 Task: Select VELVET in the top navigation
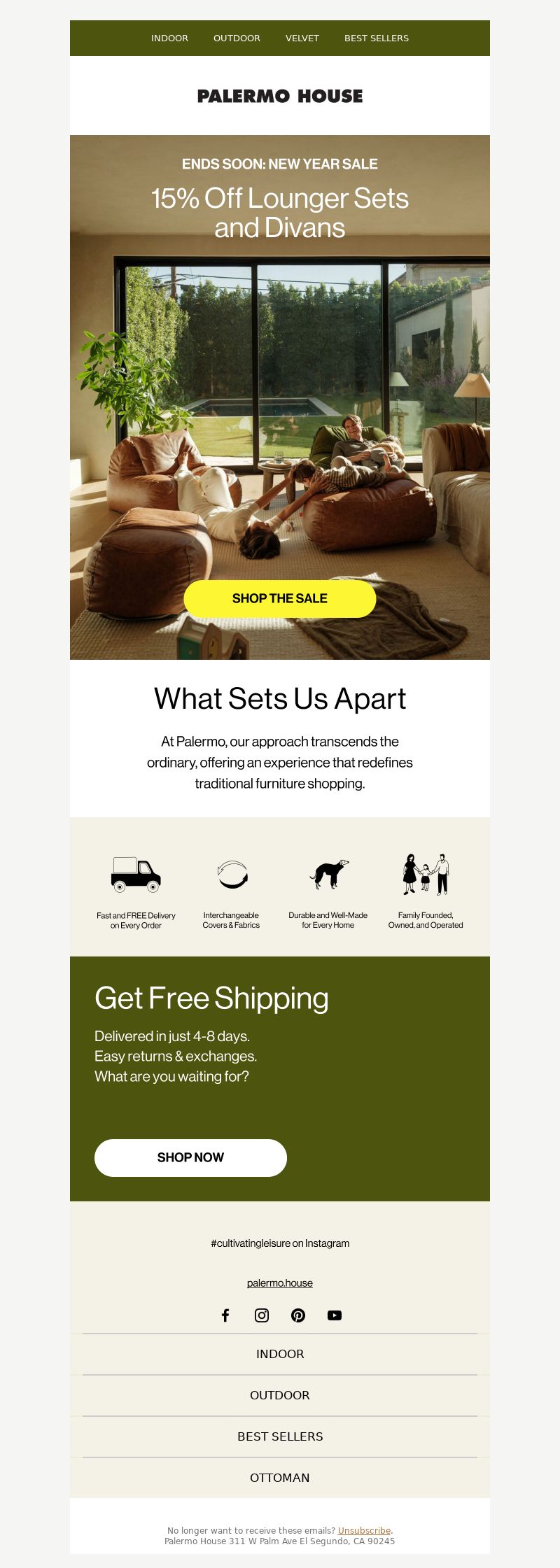point(302,38)
